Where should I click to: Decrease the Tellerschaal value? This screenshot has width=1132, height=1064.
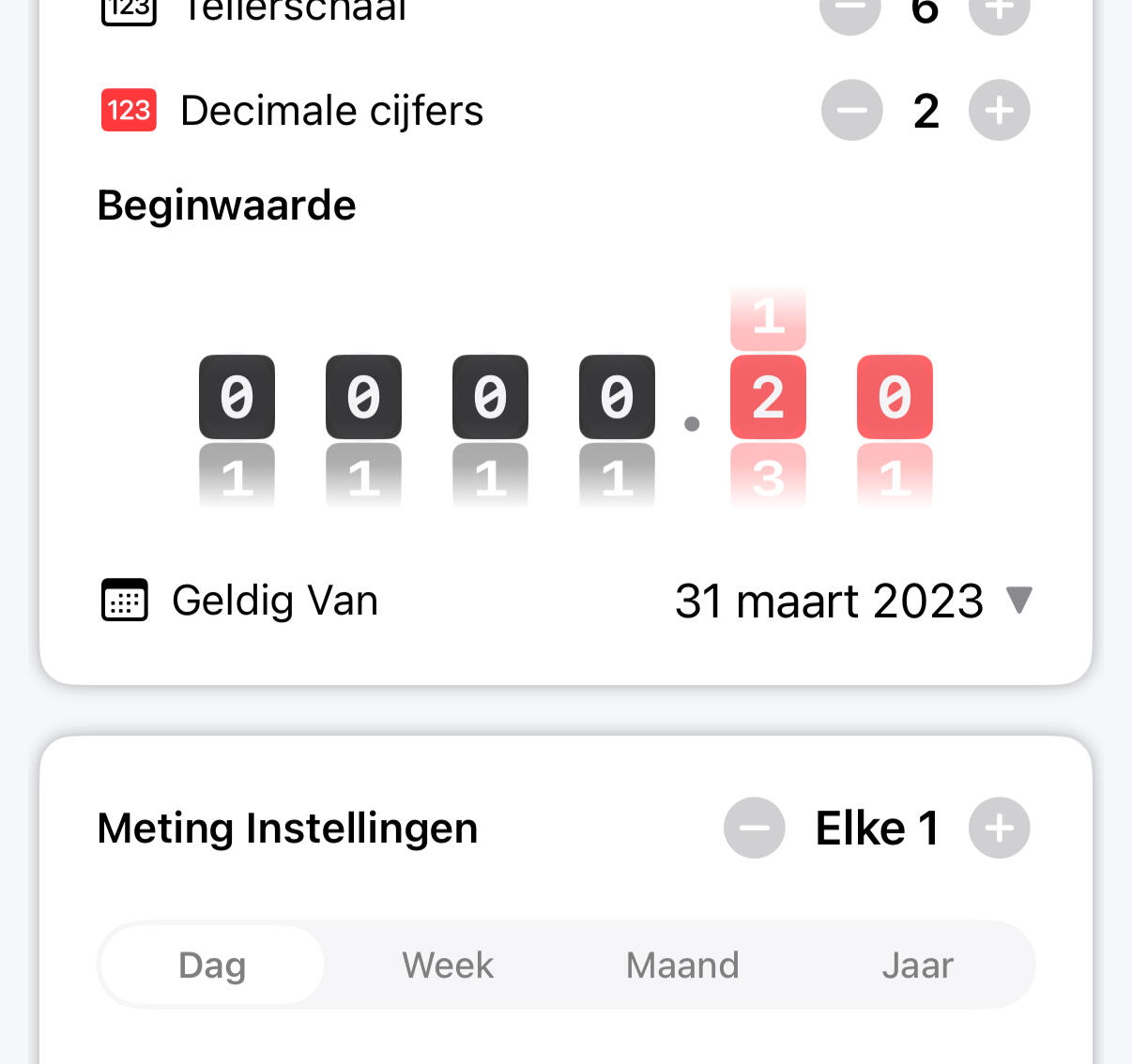click(x=850, y=11)
